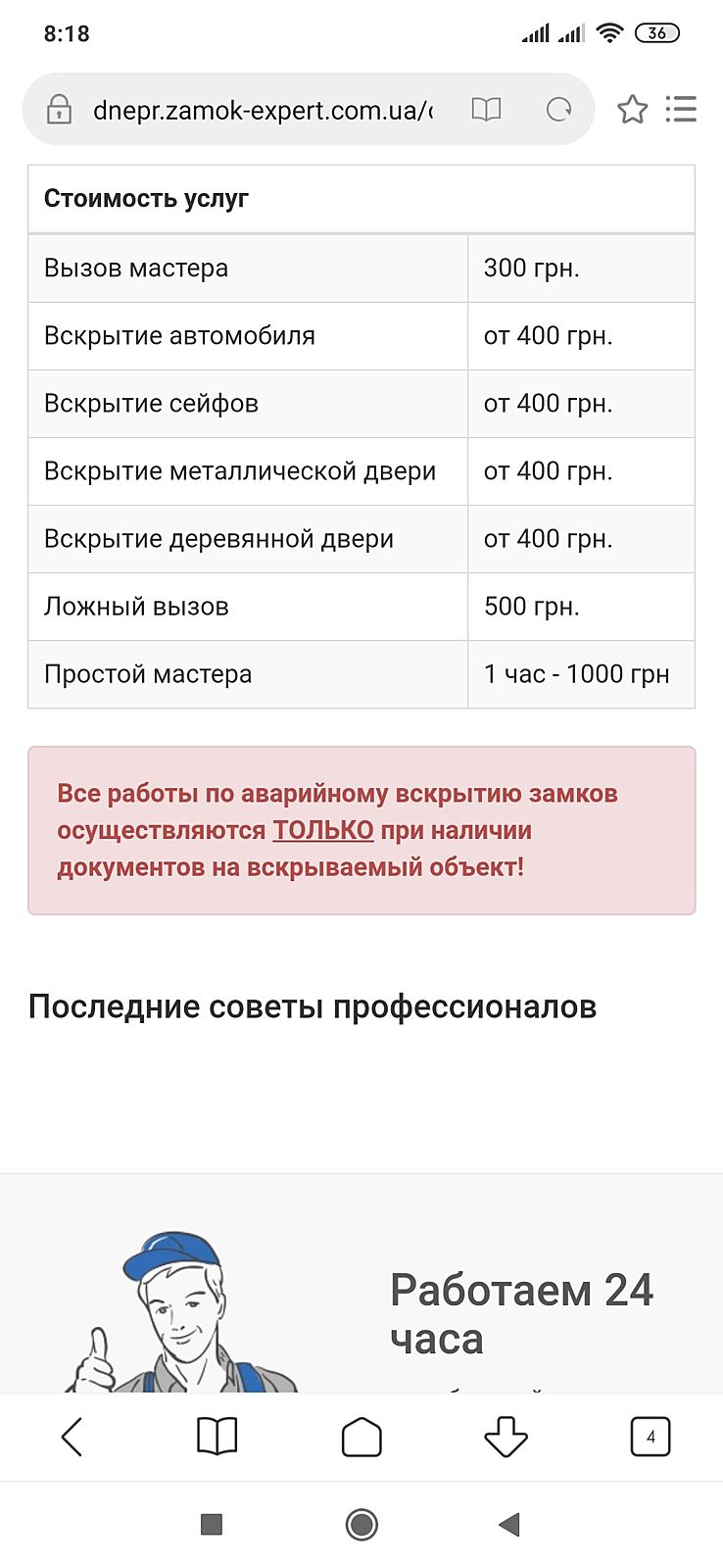Tap the address bar with dnepr.zamok-expert.com.ua
Image resolution: width=723 pixels, height=1568 pixels.
coord(263,111)
